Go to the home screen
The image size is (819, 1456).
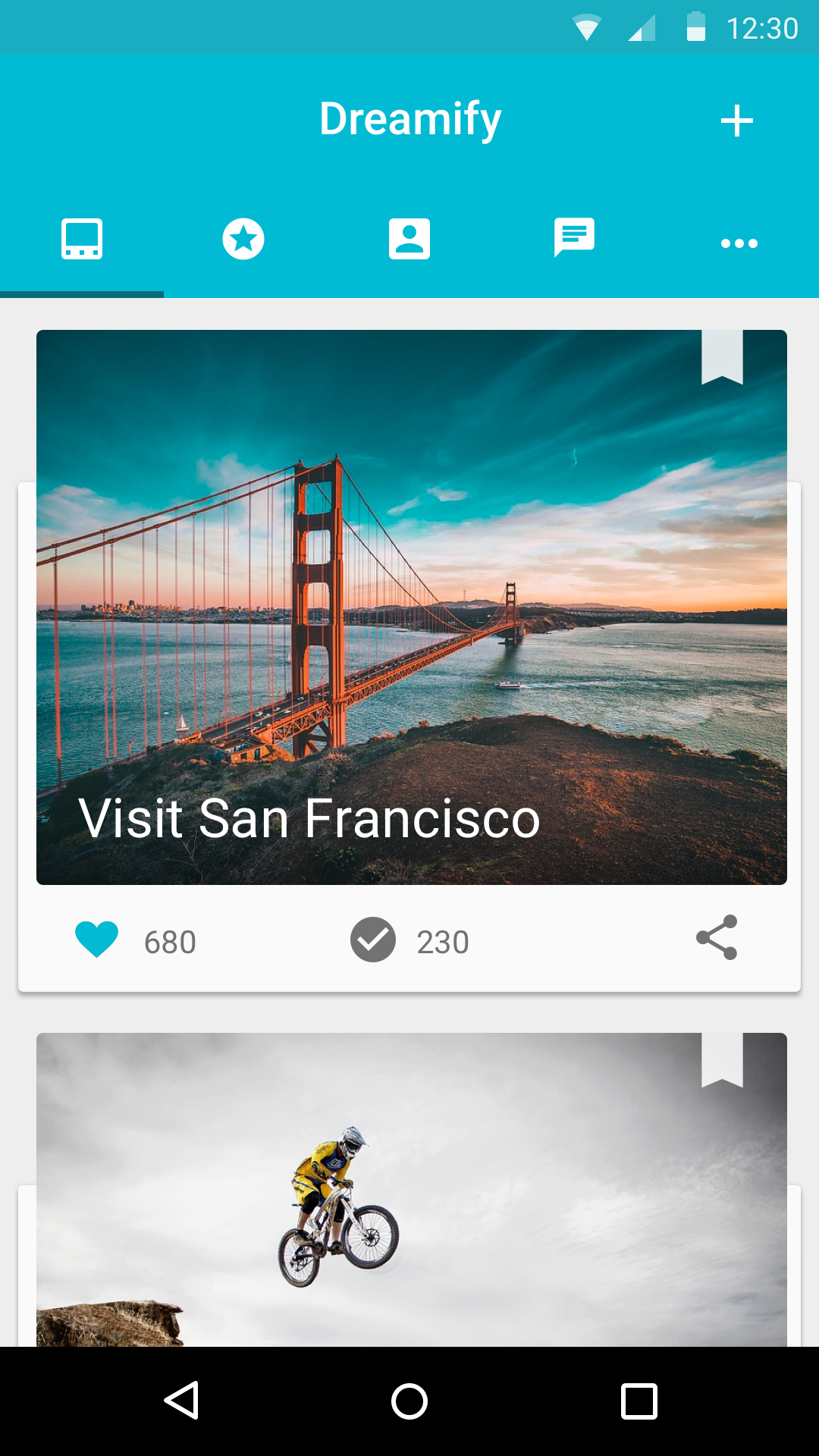pyautogui.click(x=409, y=1401)
